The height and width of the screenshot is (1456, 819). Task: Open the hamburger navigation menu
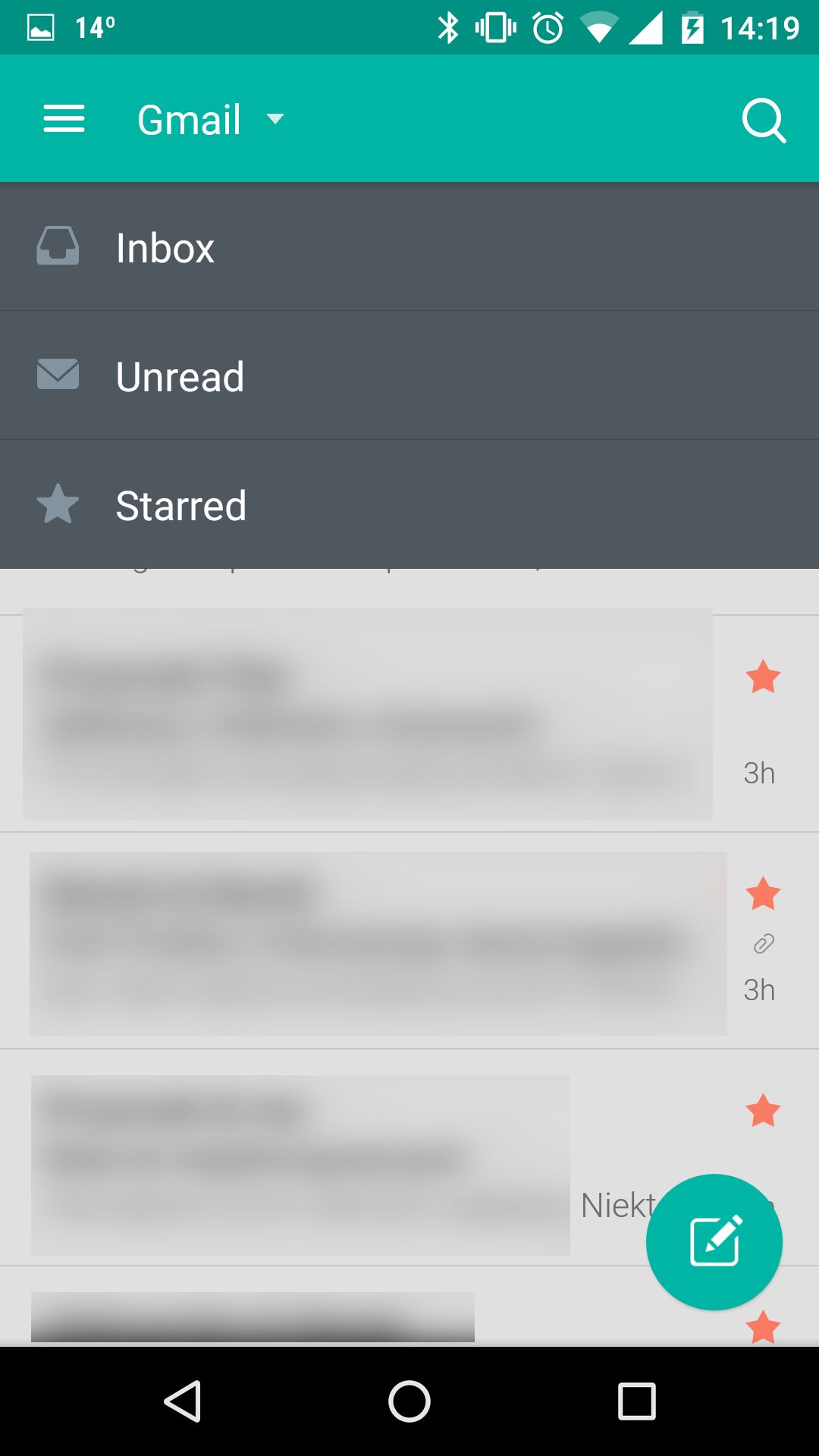tap(64, 119)
